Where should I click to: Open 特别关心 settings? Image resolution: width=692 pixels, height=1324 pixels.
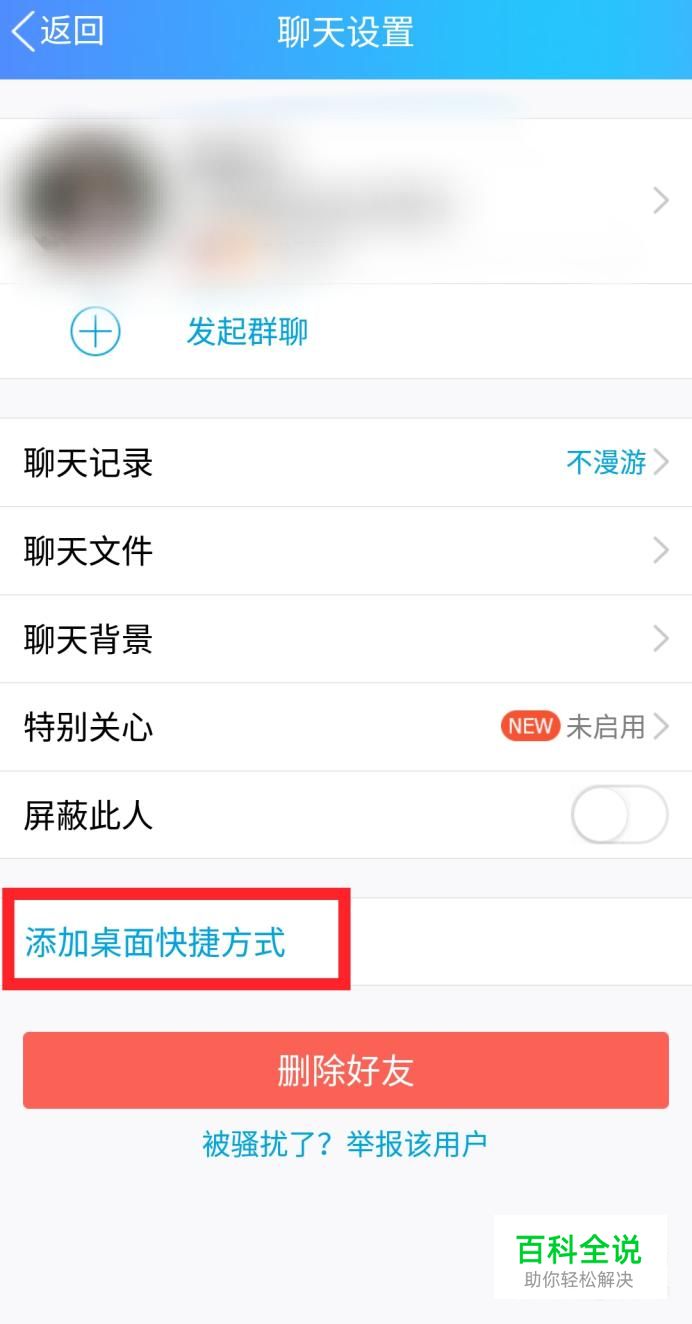tap(345, 727)
